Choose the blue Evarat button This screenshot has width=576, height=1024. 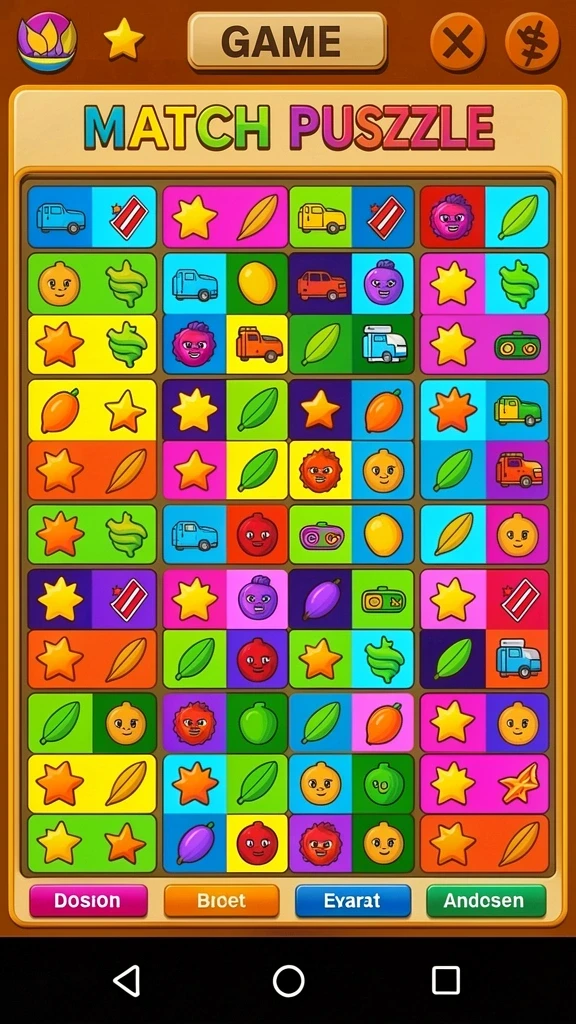pos(353,901)
